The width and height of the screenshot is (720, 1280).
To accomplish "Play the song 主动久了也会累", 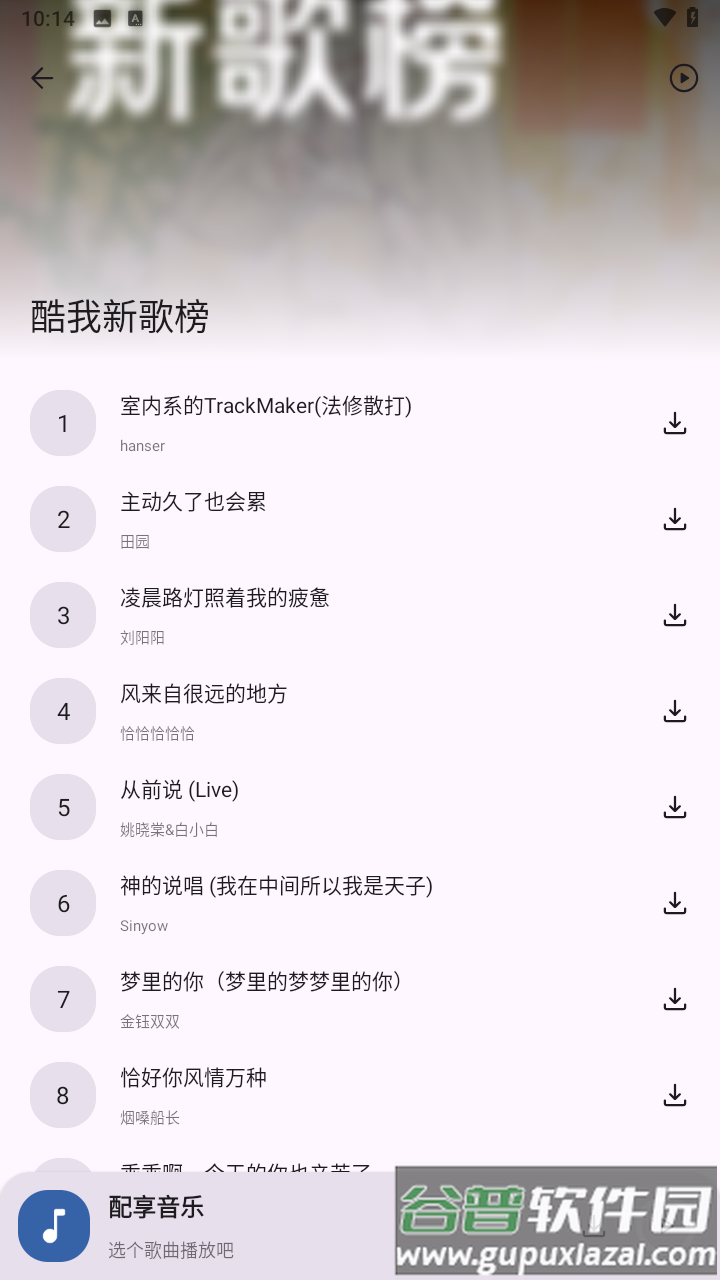I will click(x=194, y=502).
